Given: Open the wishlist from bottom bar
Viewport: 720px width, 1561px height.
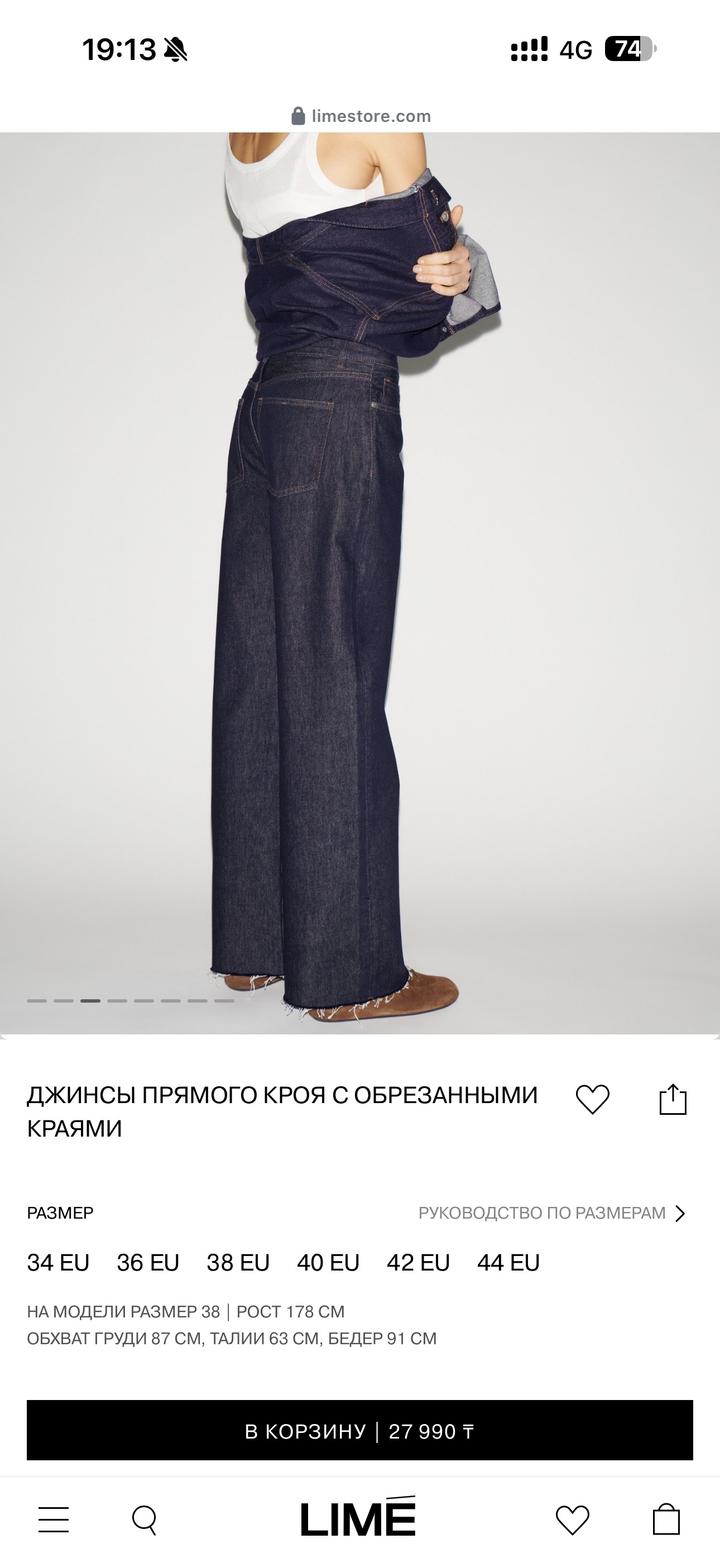Looking at the screenshot, I should 572,1520.
